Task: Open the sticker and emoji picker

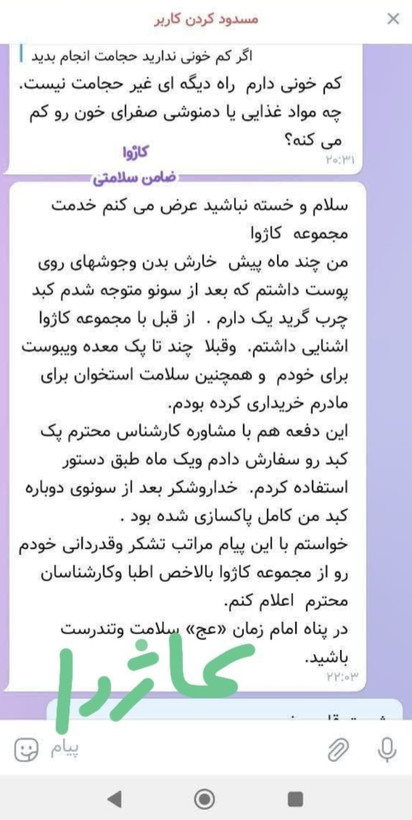Action: pos(25,750)
